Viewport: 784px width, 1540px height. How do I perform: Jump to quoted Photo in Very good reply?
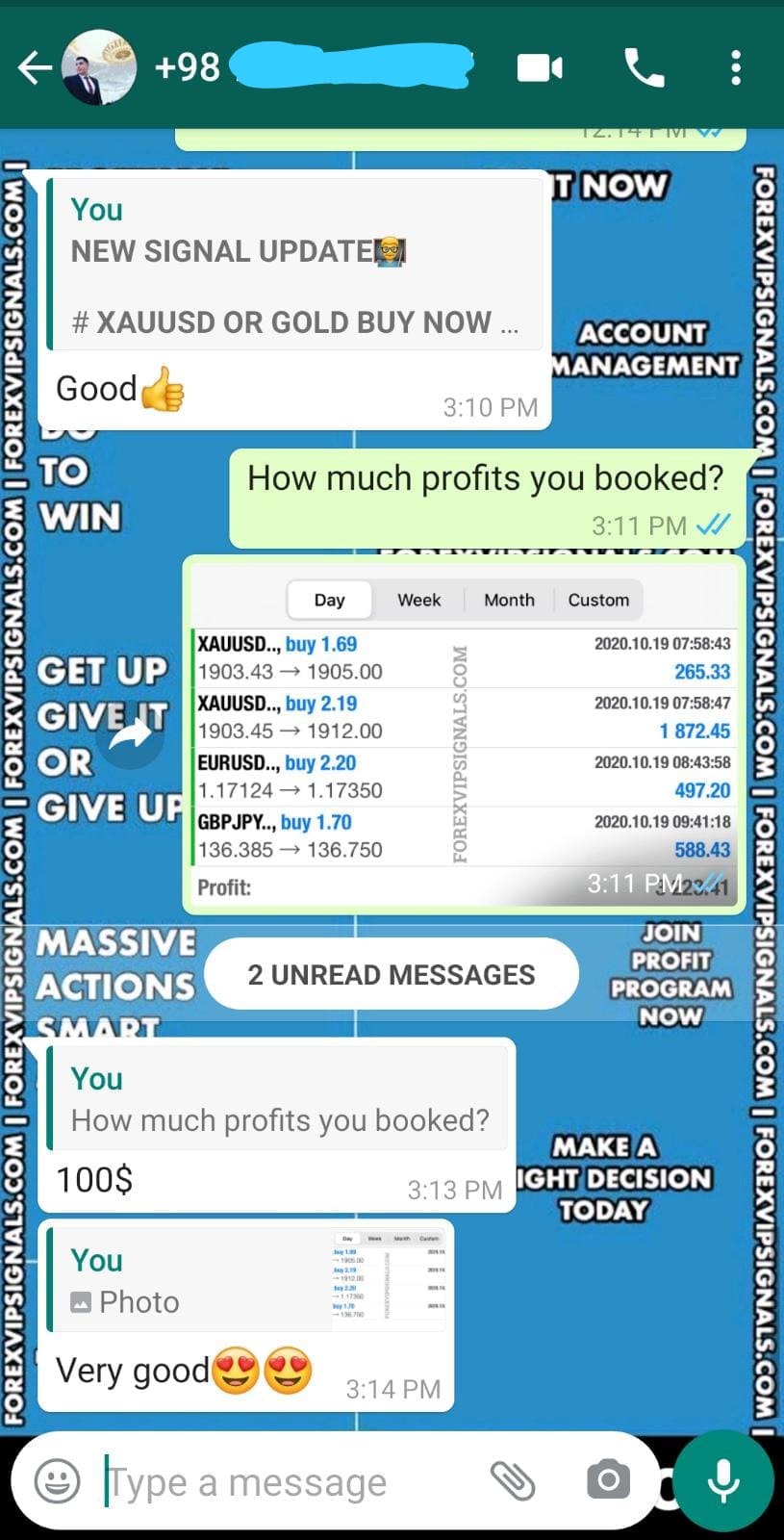pyautogui.click(x=245, y=1280)
